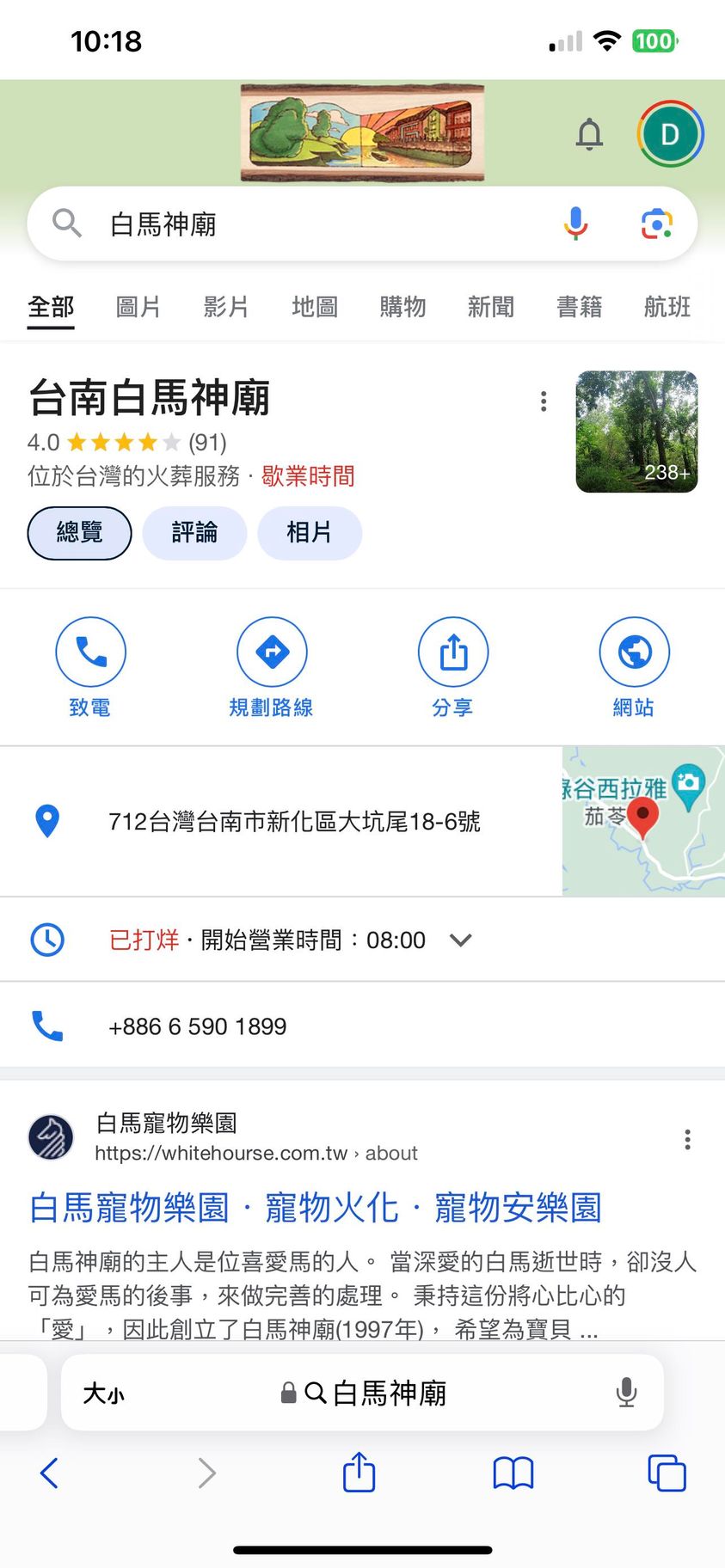Image resolution: width=725 pixels, height=1568 pixels.
Task: Open the map preview thumbnail
Action: pos(643,821)
